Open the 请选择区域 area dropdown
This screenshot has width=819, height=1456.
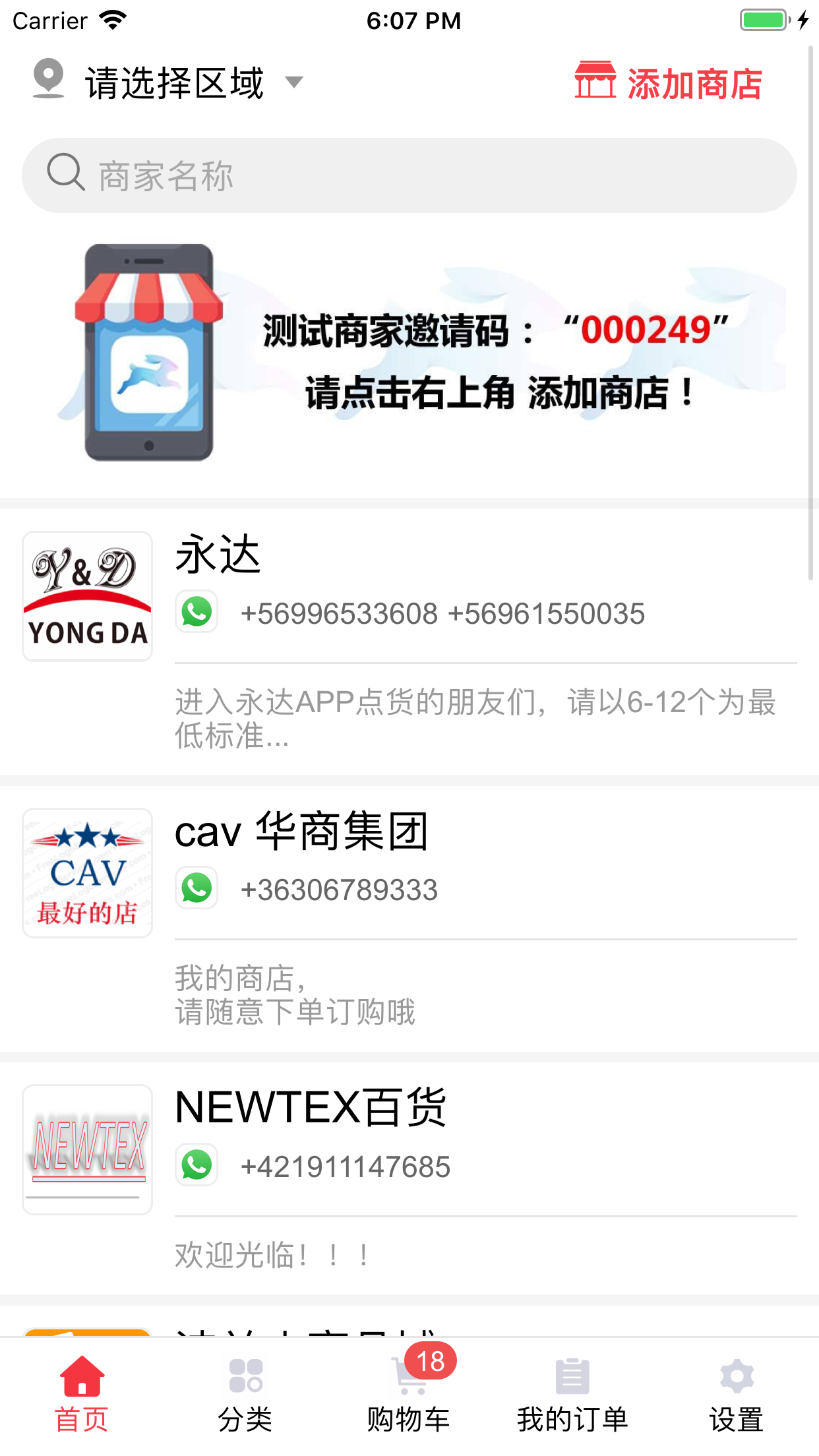171,82
